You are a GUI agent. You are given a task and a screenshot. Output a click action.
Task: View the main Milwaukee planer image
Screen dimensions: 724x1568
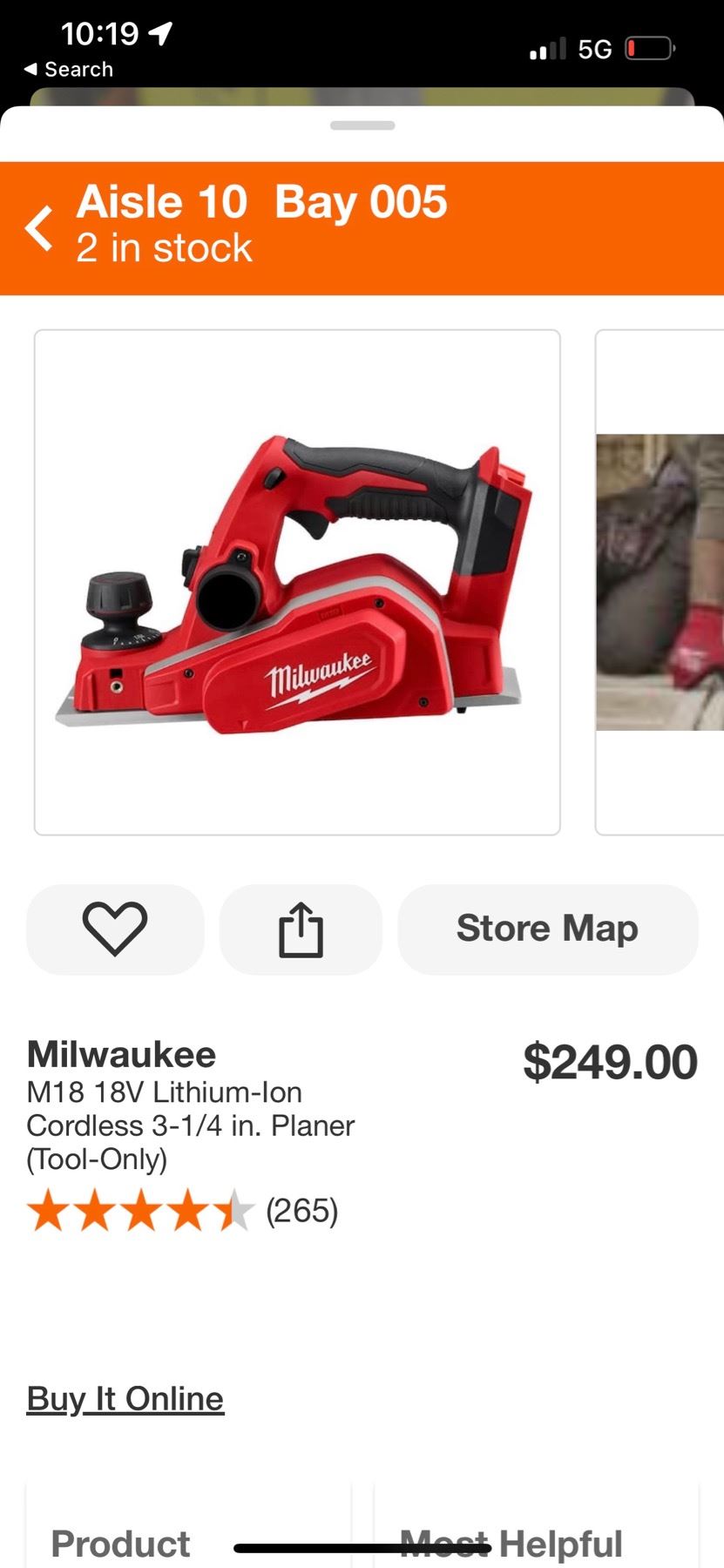click(297, 582)
